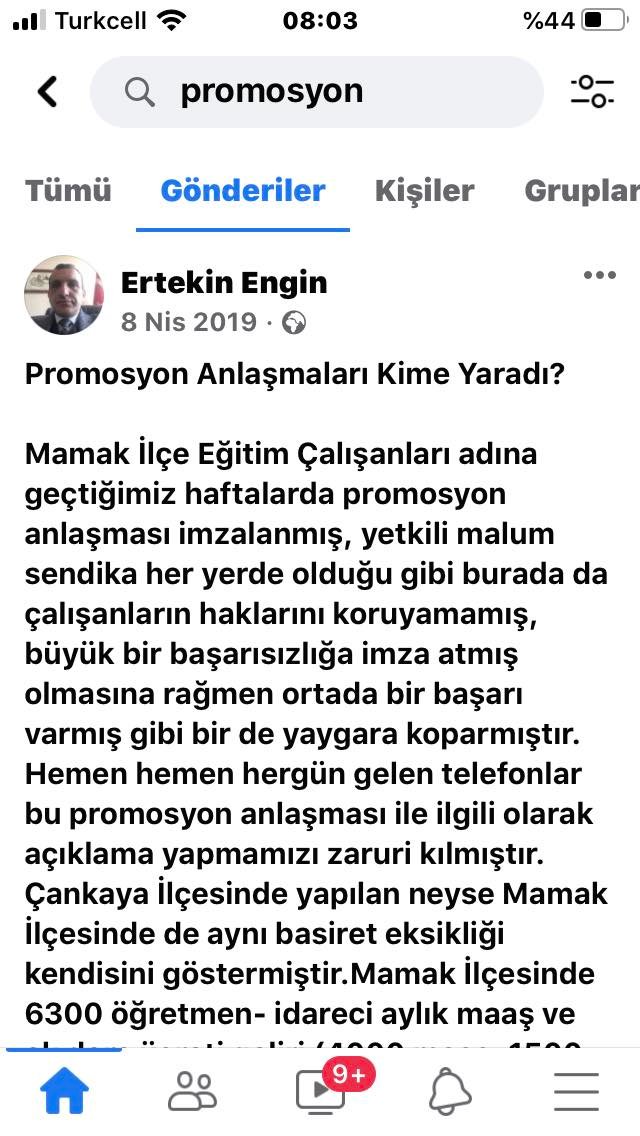Switch to the Kişiler tab
The image size is (640, 1136).
coord(424,191)
